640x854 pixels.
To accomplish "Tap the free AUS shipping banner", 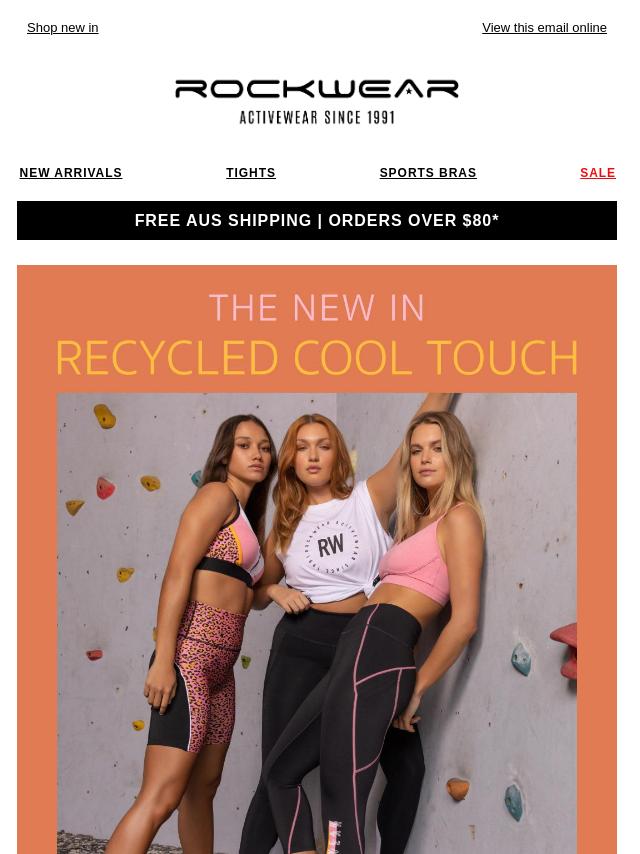I will (316, 220).
